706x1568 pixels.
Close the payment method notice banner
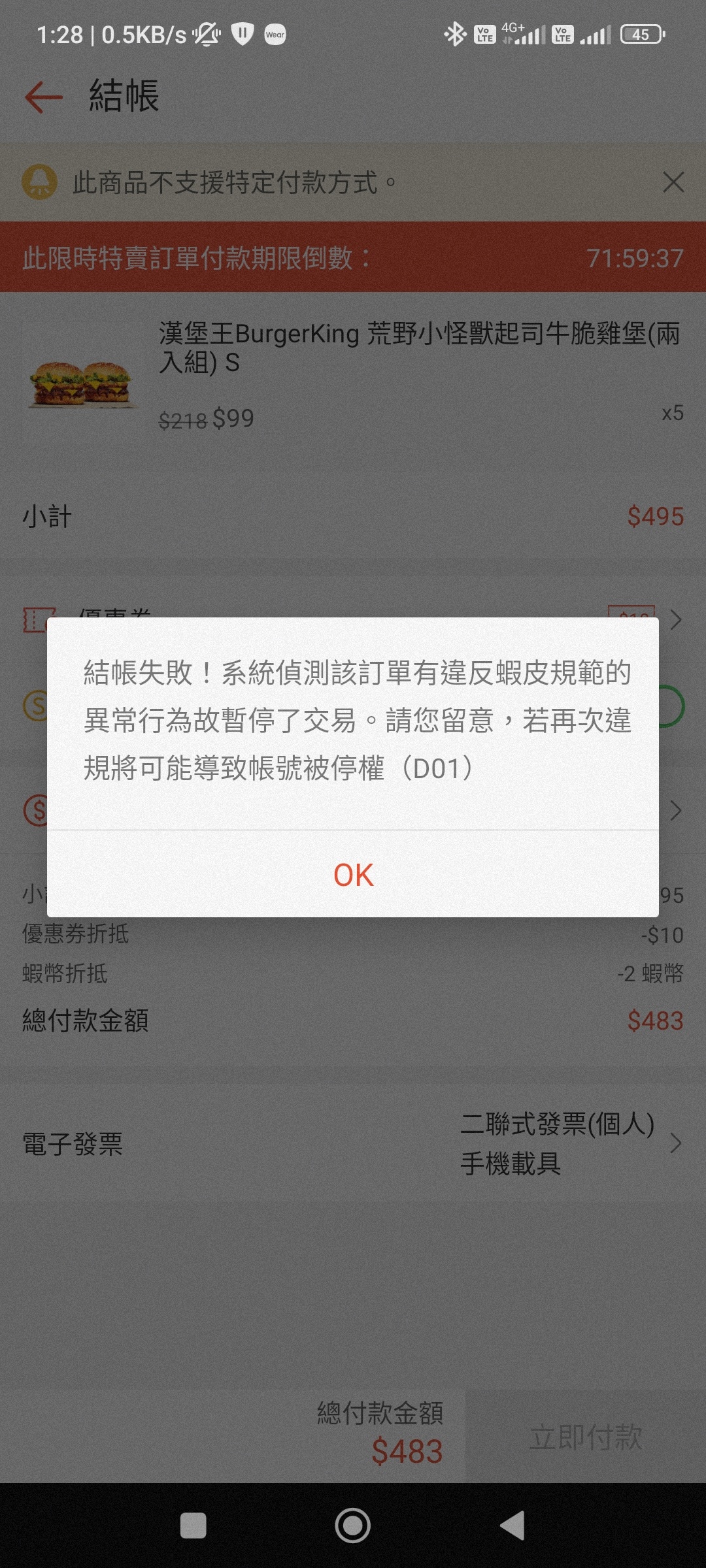[673, 182]
